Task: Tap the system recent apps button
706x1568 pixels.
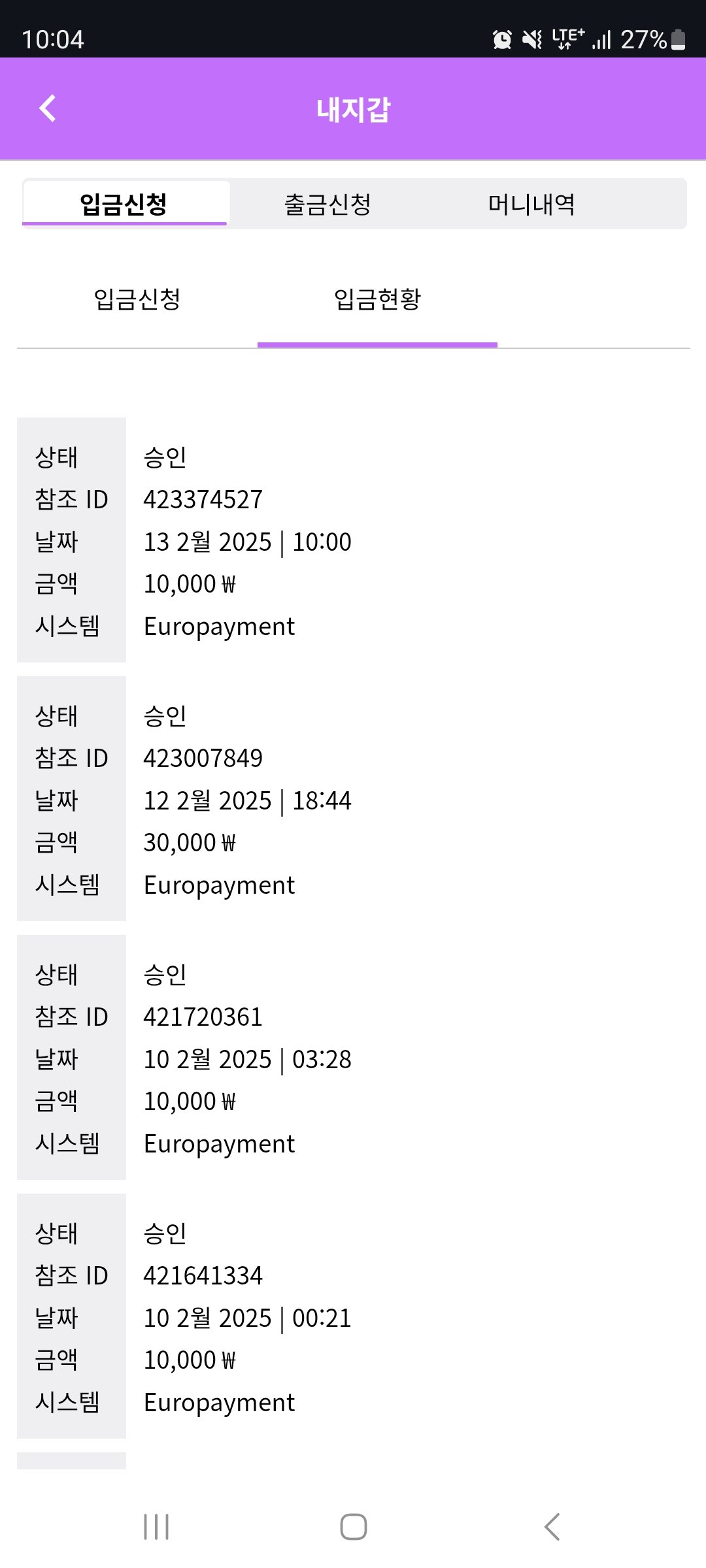Action: point(156,1527)
